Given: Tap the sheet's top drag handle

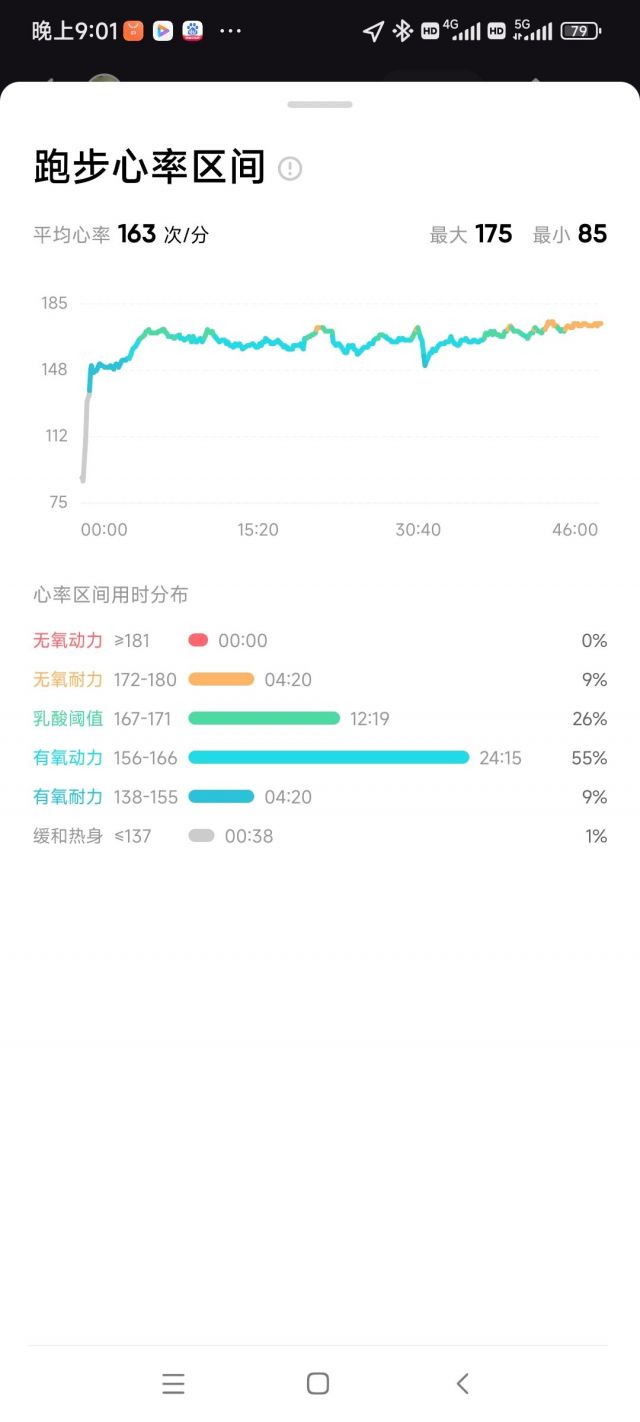Looking at the screenshot, I should pos(320,104).
